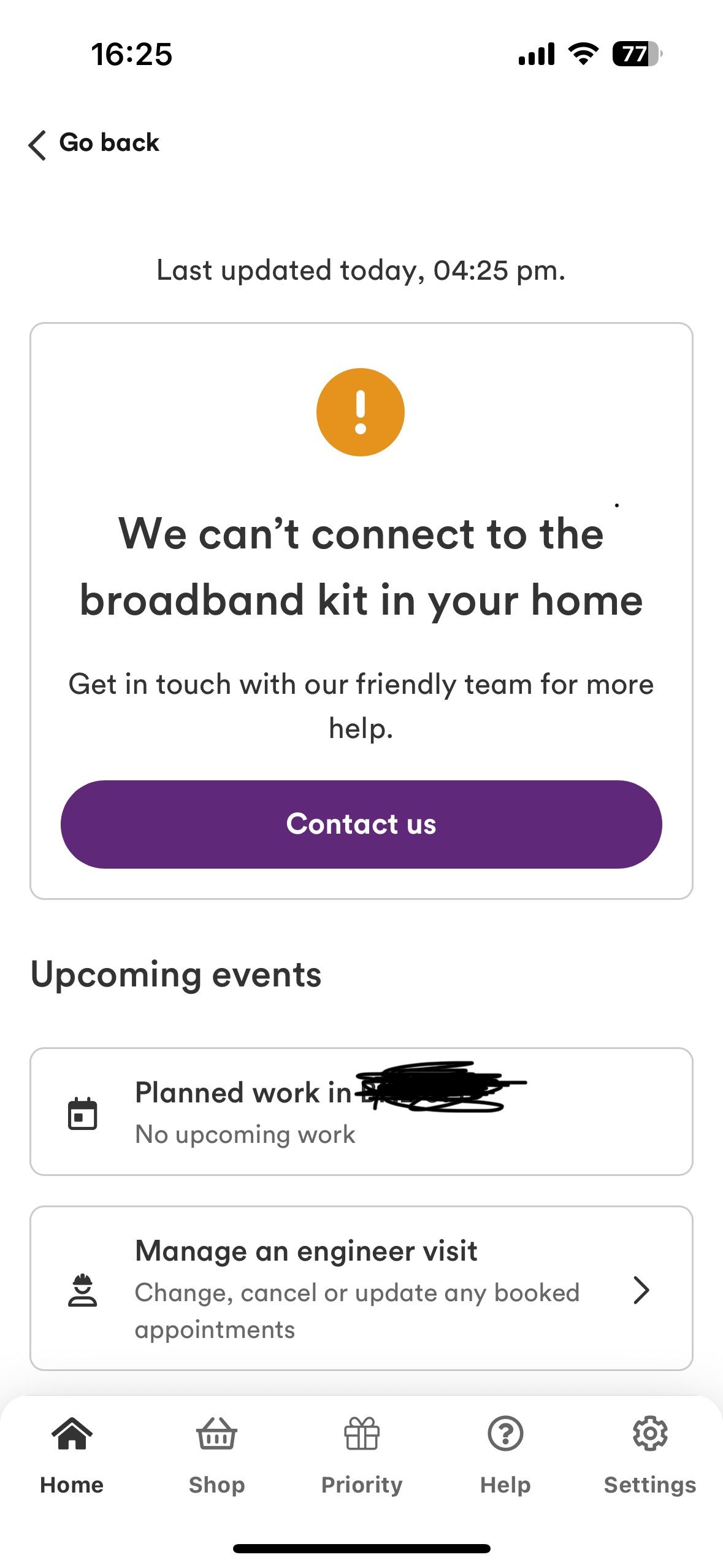
Task: Open the Help question mark icon
Action: pyautogui.click(x=506, y=1434)
